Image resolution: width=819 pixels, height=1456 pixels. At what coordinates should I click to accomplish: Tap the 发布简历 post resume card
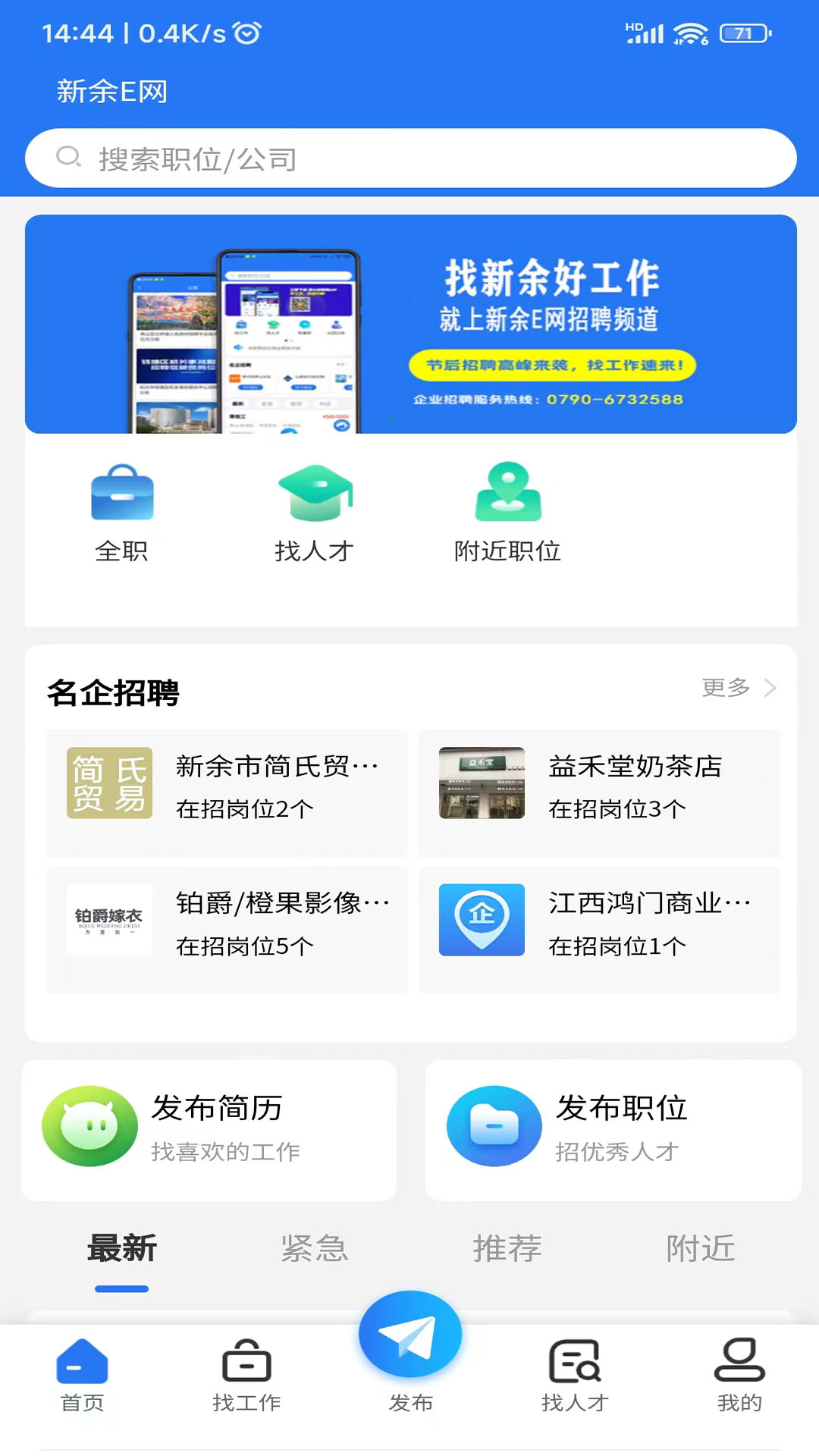pos(209,1129)
